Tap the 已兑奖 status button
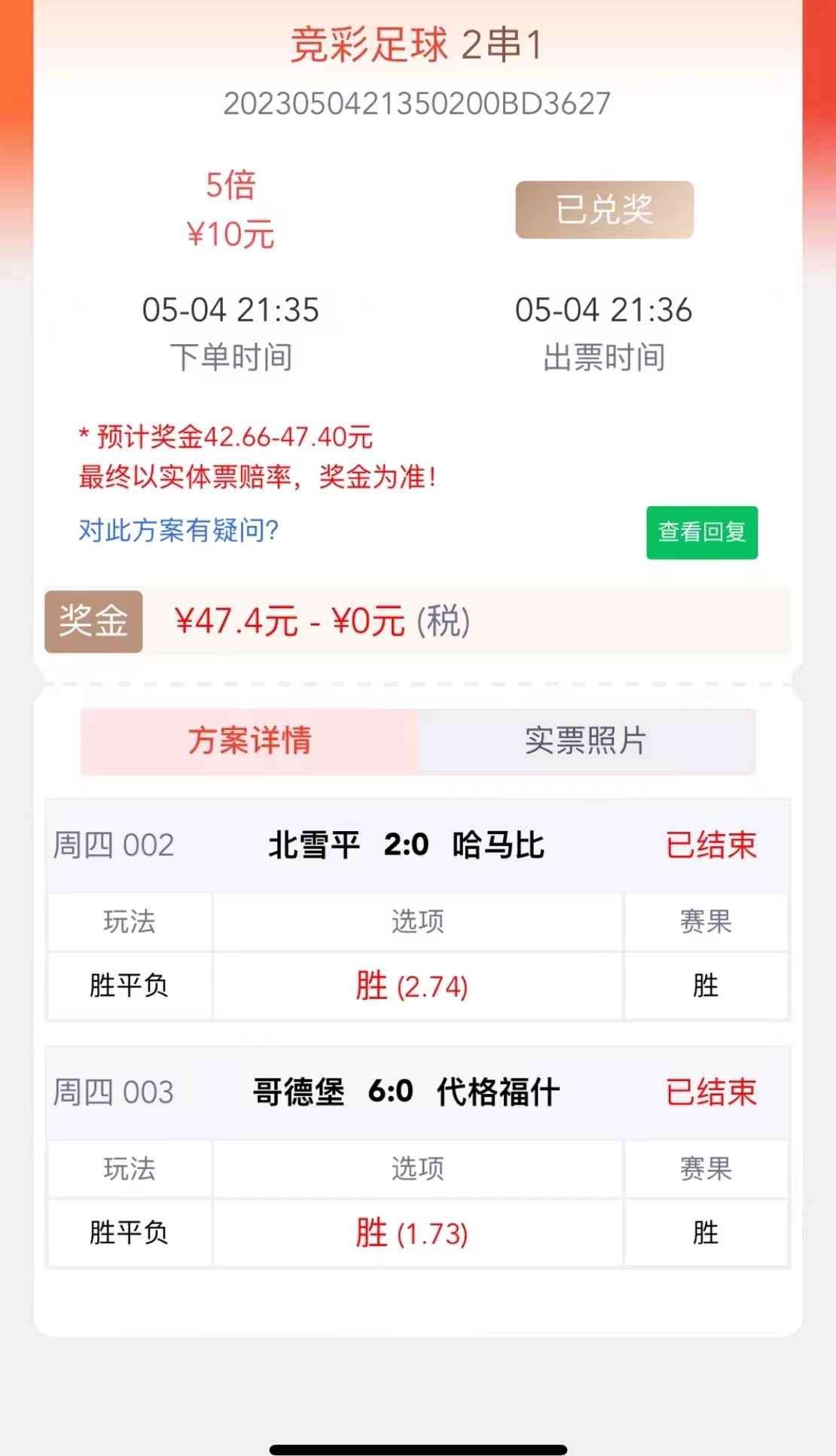 click(605, 210)
